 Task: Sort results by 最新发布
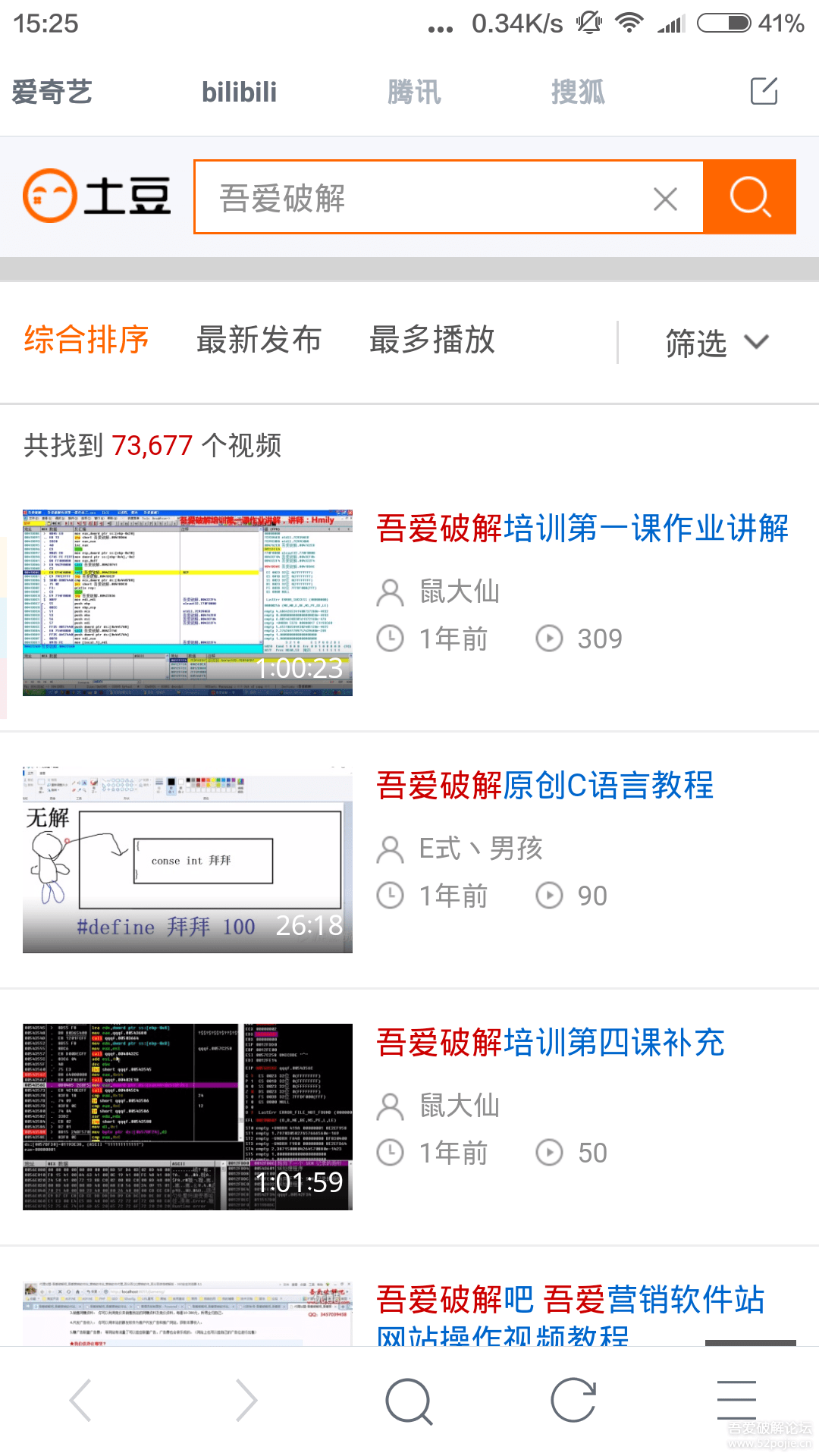259,340
